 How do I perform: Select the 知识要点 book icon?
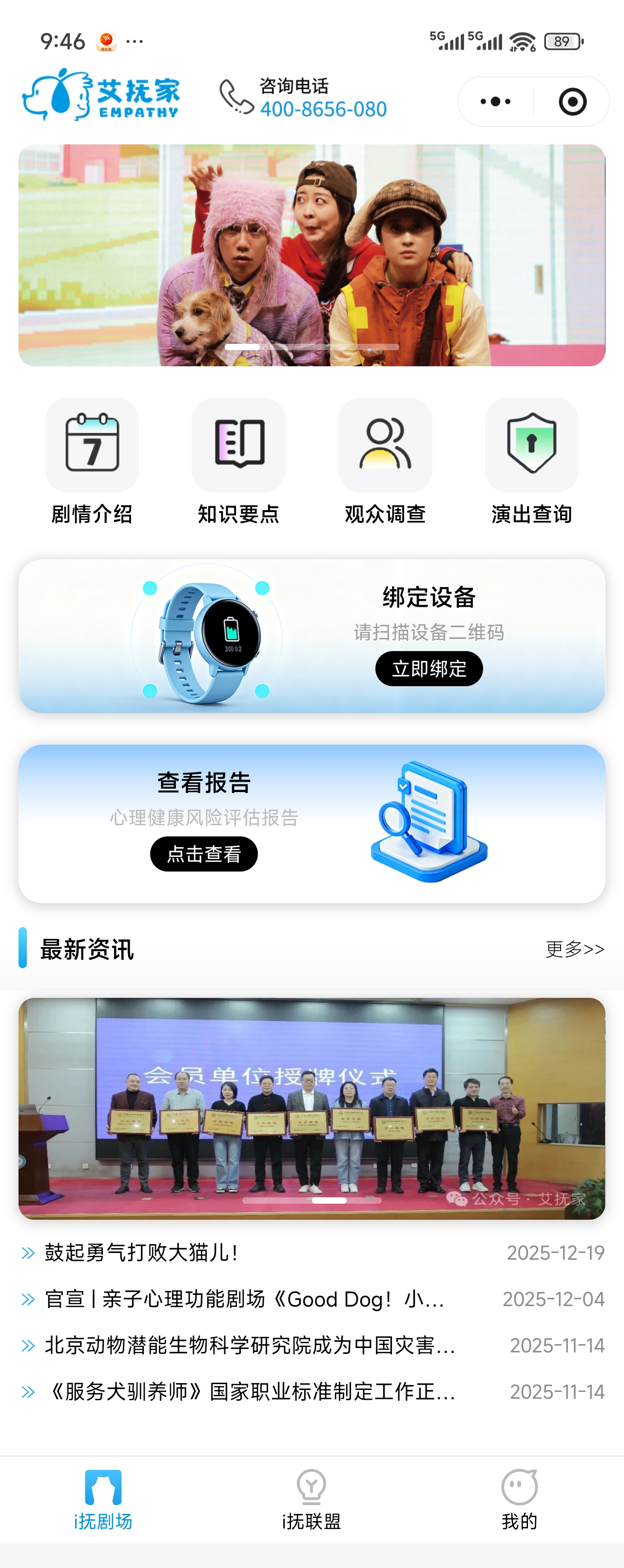[238, 445]
